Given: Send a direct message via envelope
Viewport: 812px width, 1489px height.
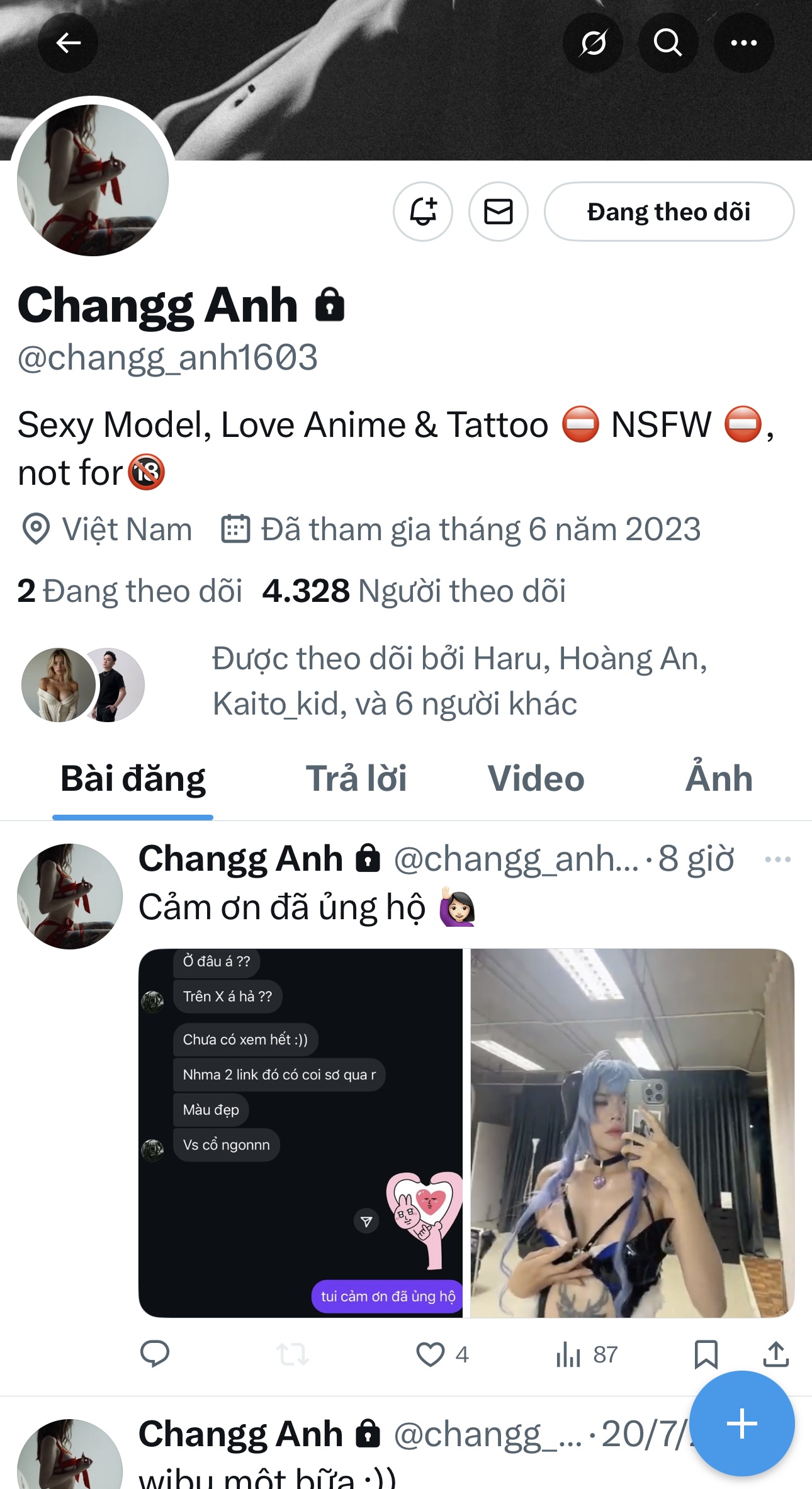Looking at the screenshot, I should [x=498, y=212].
